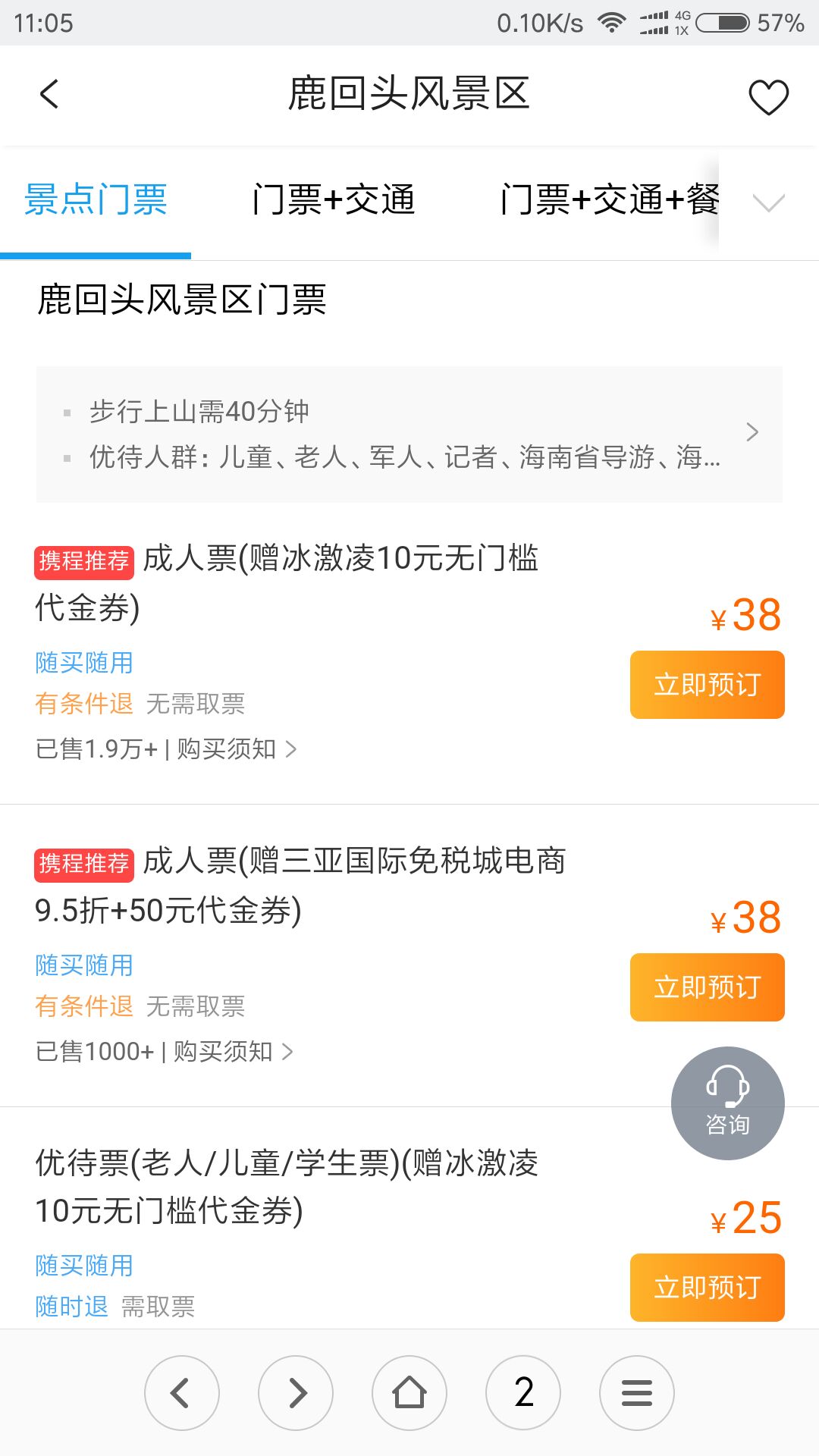The image size is (819, 1456).
Task: Book the adult ticket with ice cream voucher
Action: [707, 685]
